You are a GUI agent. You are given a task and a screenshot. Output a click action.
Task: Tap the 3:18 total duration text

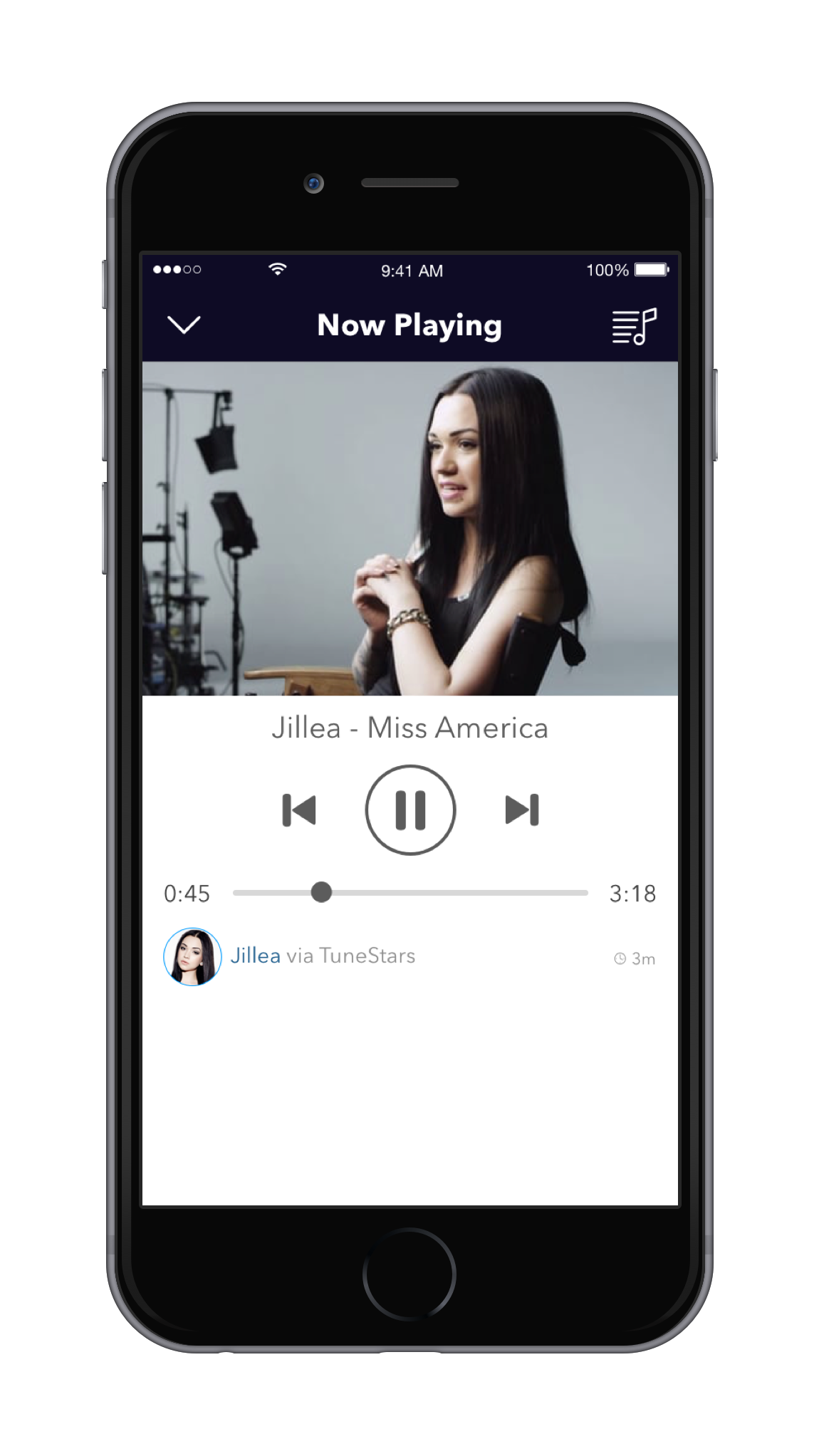(x=632, y=894)
